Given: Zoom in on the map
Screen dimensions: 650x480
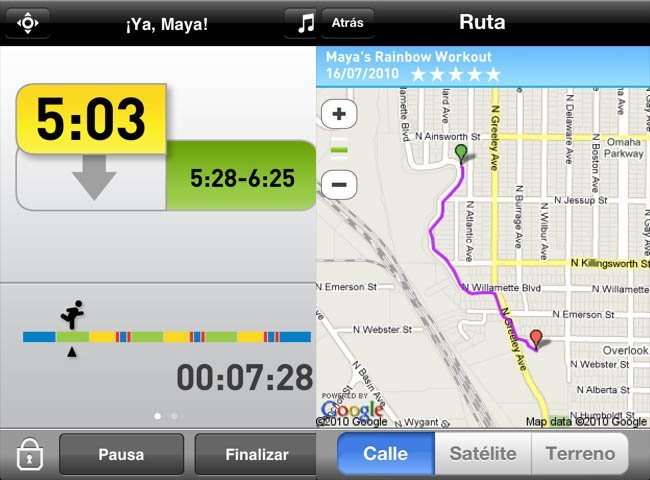Looking at the screenshot, I should (x=340, y=114).
